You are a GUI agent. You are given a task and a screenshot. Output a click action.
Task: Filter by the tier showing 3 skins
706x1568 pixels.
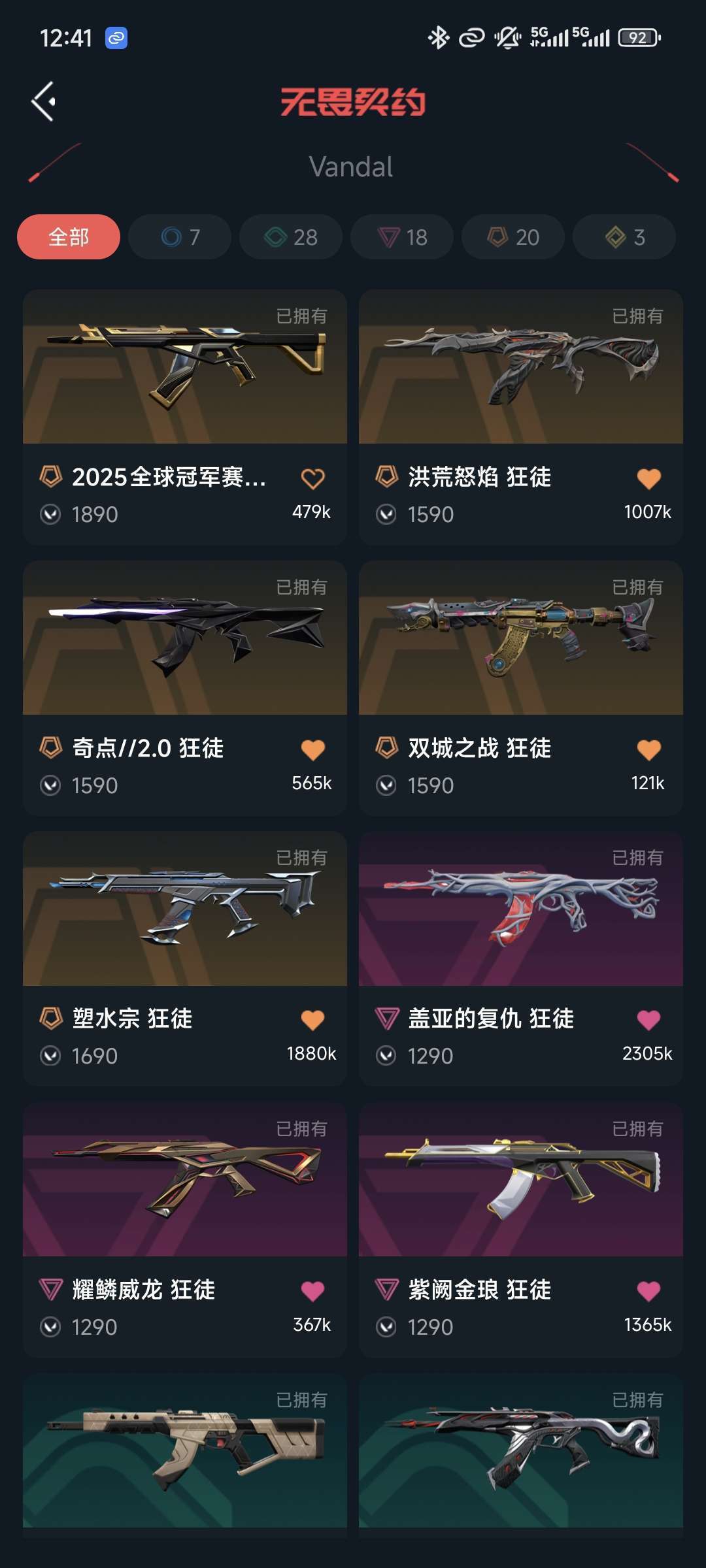(x=624, y=237)
